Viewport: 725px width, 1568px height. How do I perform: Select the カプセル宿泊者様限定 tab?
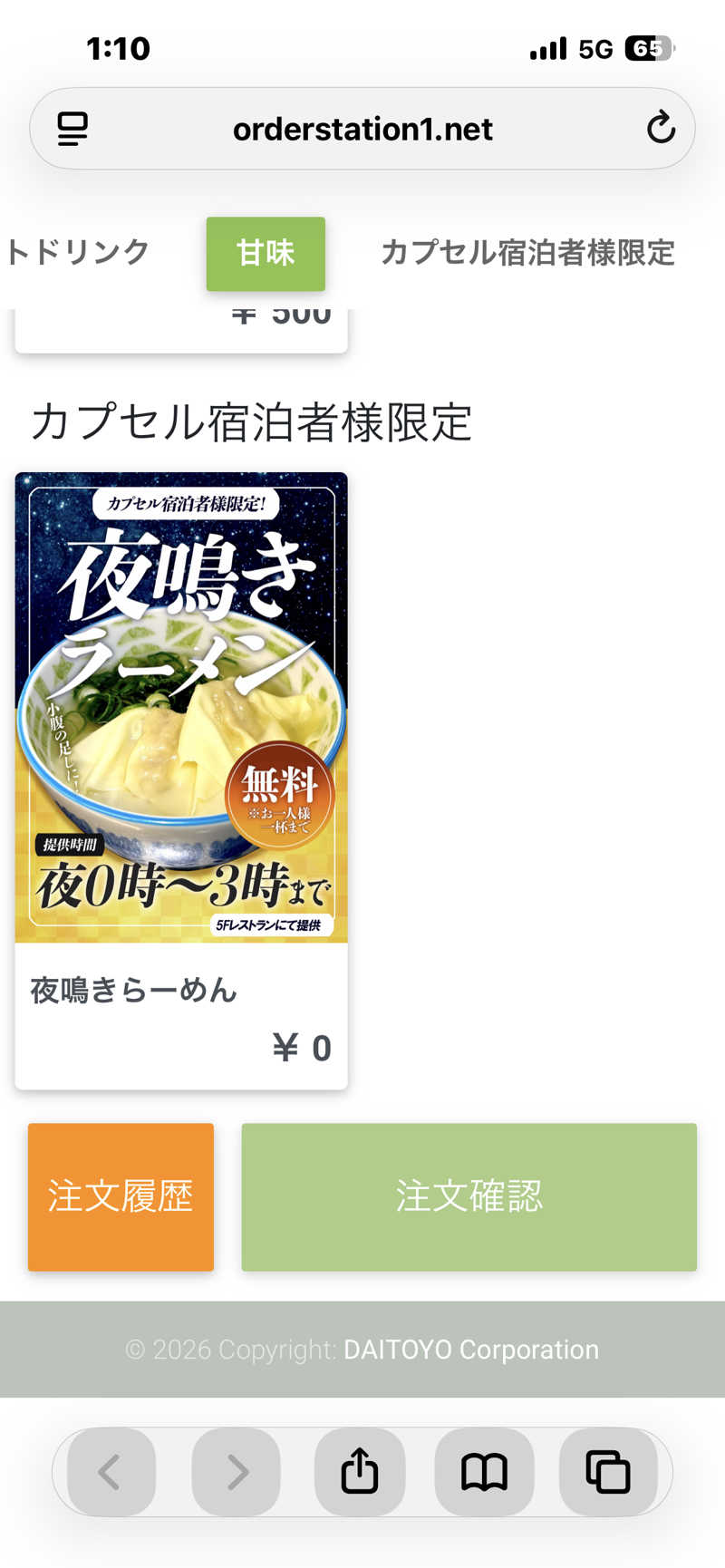pyautogui.click(x=527, y=253)
